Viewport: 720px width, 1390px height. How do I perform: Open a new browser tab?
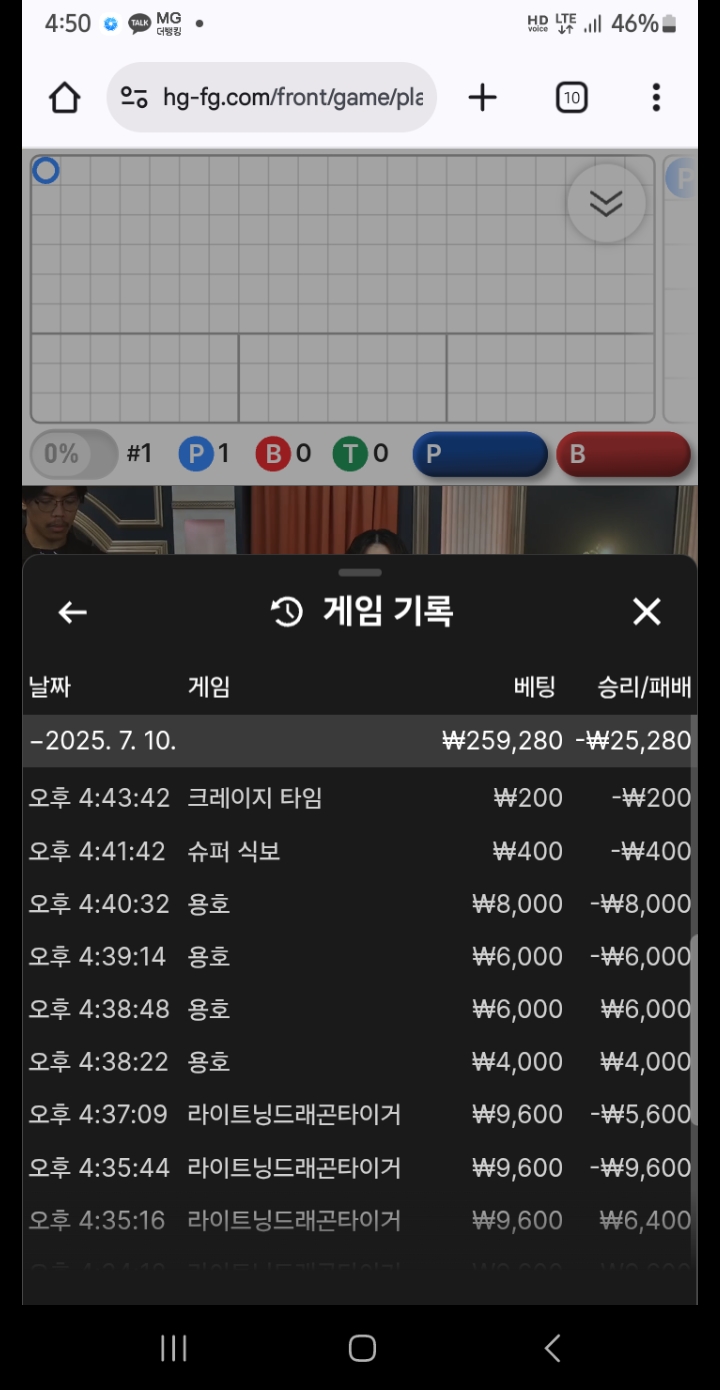pyautogui.click(x=482, y=97)
